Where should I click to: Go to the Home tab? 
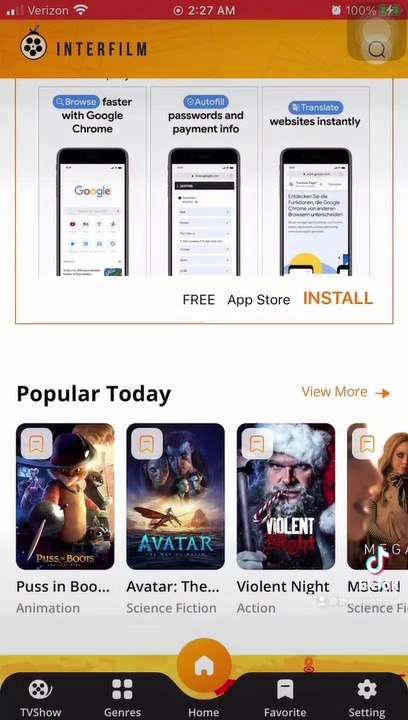(x=204, y=679)
